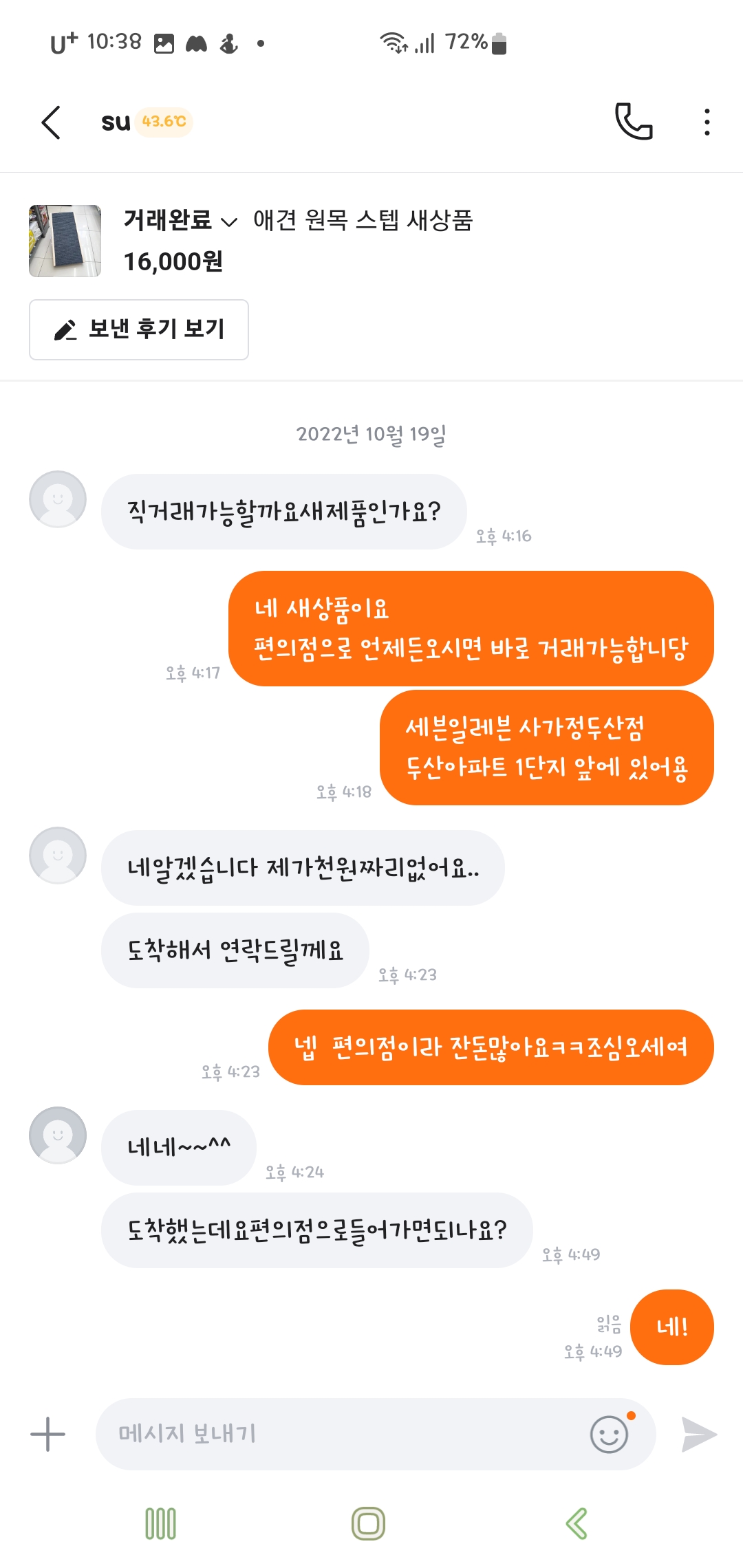Open the emoji sticker picker
This screenshot has width=743, height=1568.
click(610, 1434)
